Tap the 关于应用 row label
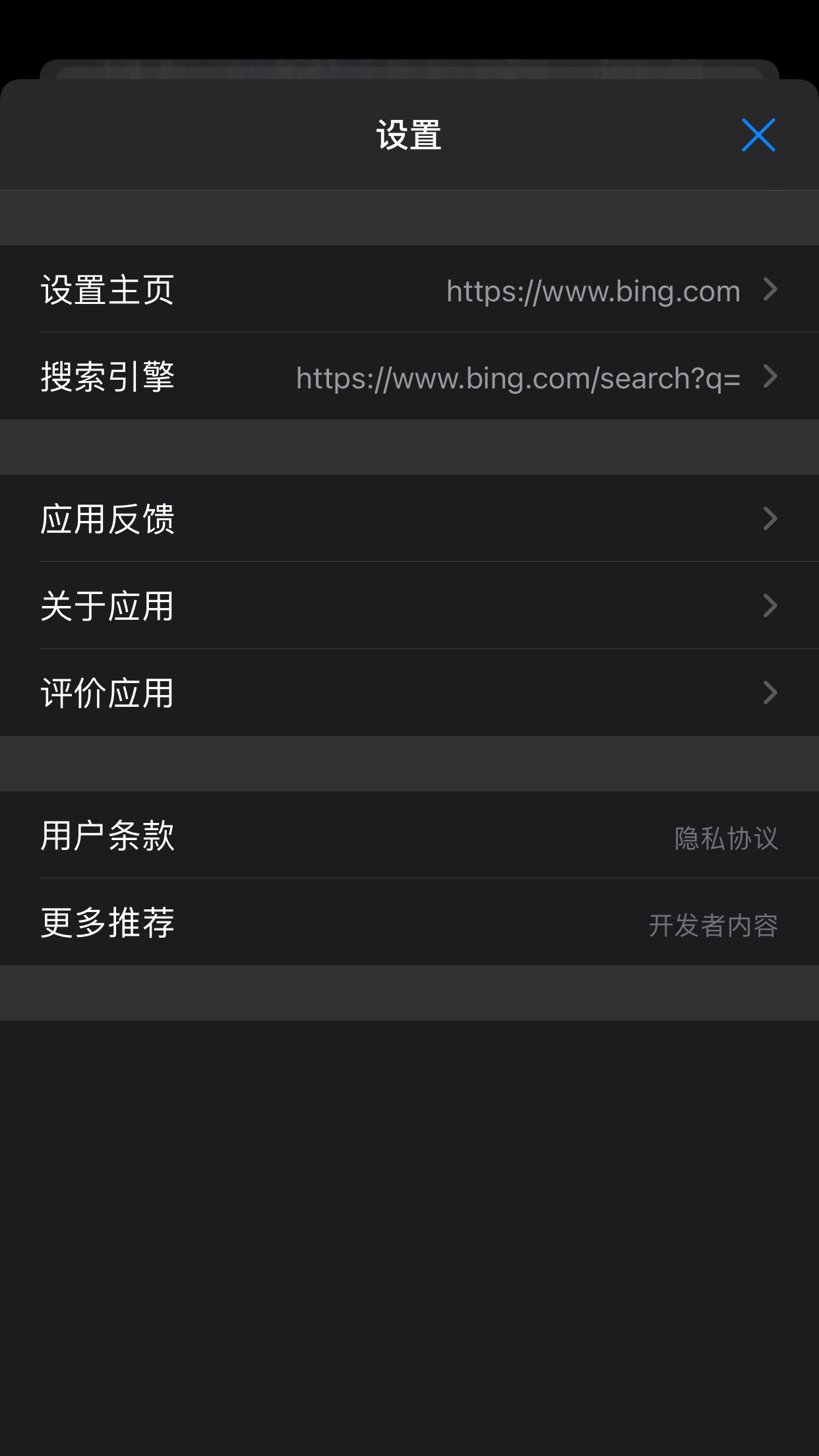This screenshot has width=819, height=1456. pyautogui.click(x=107, y=605)
